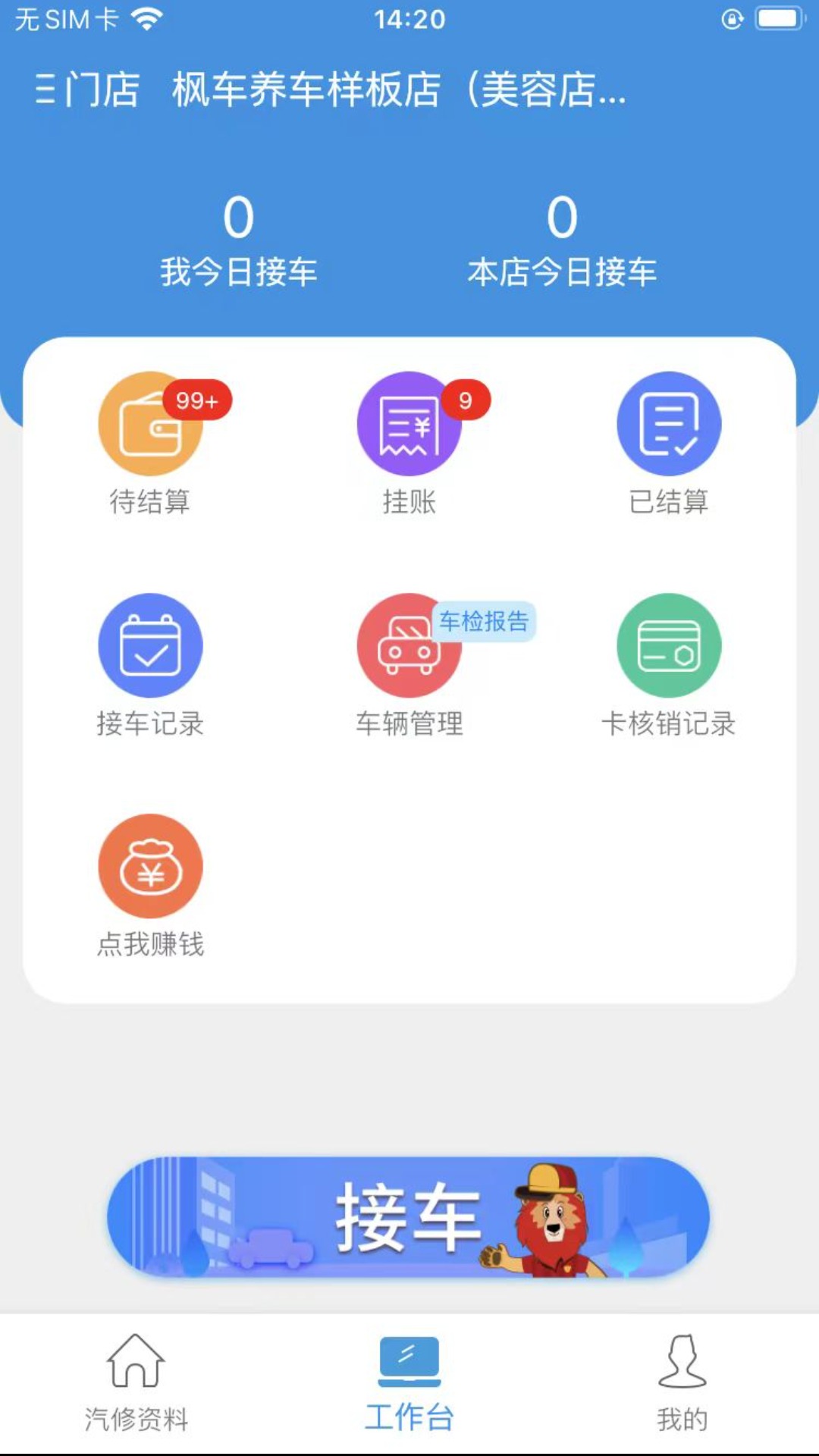
Task: Select the 挂账 billing icon
Action: coord(409,423)
